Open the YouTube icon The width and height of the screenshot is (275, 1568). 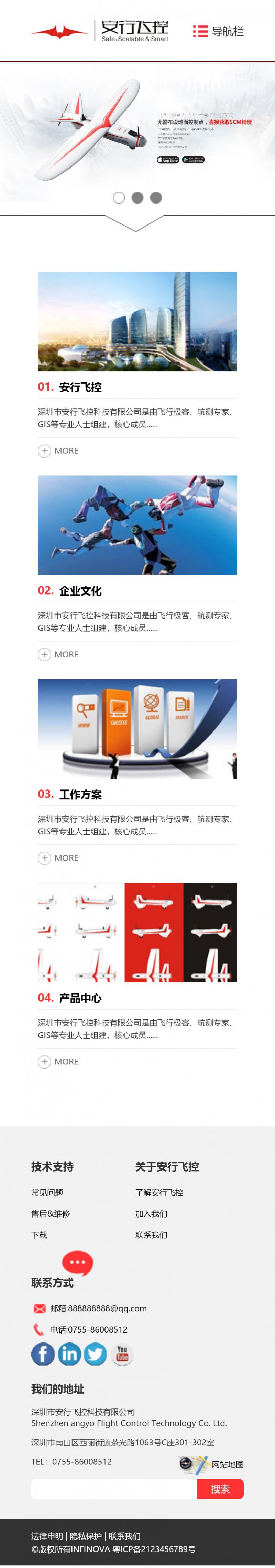tap(122, 1354)
